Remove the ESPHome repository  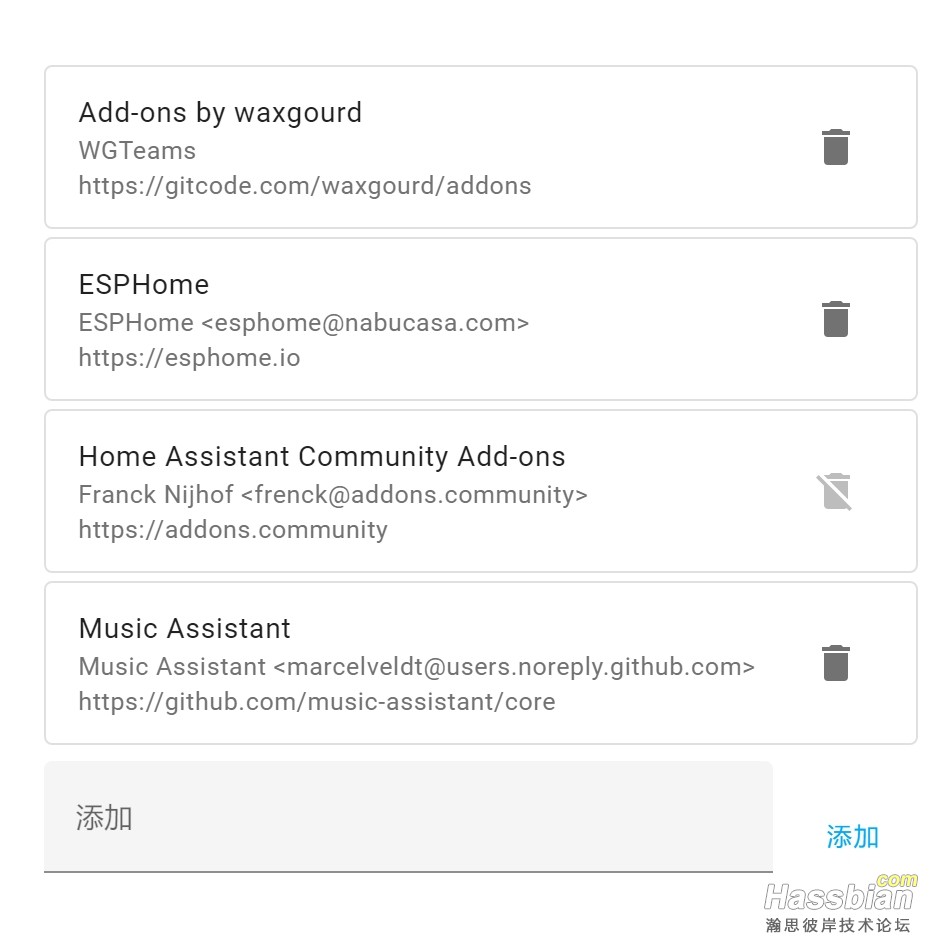tap(835, 319)
